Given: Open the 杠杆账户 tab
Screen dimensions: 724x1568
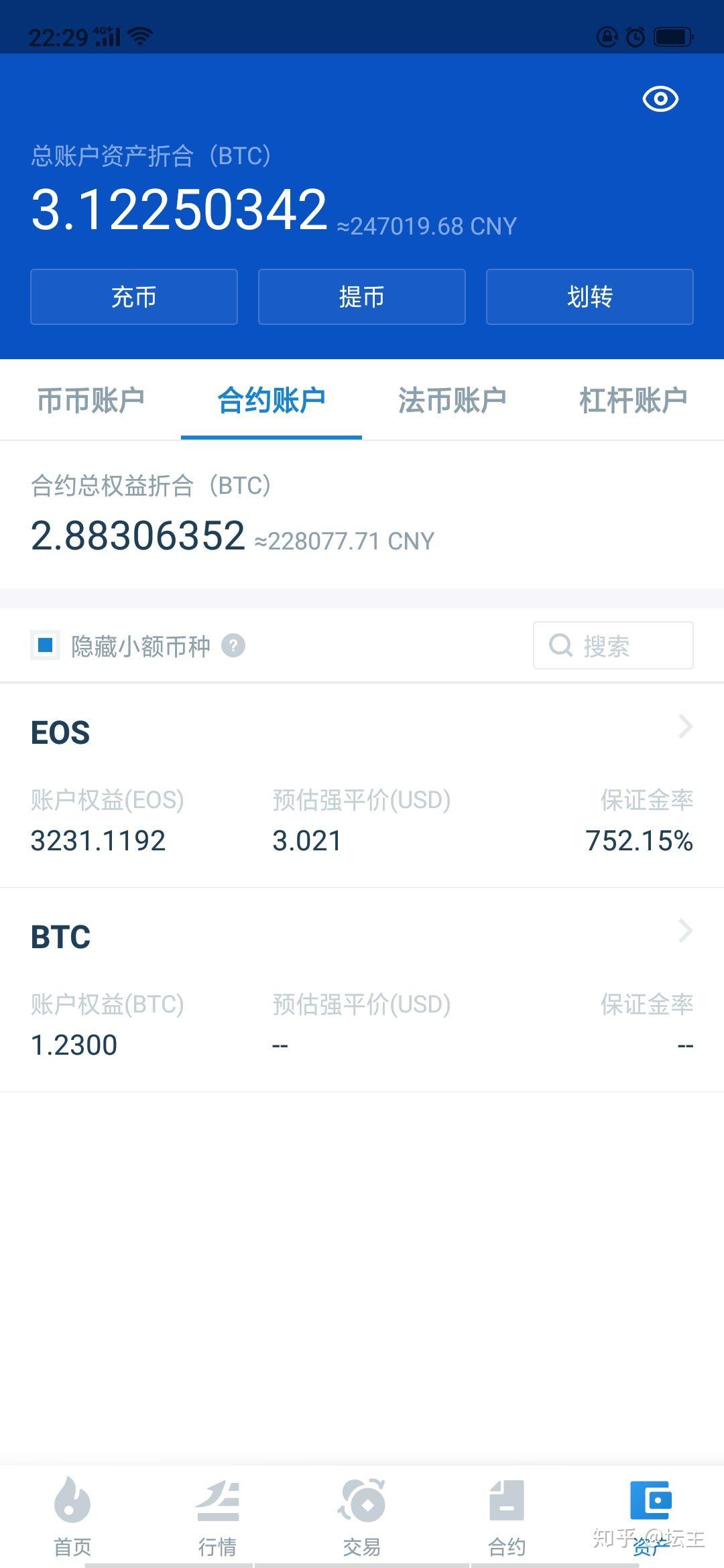Looking at the screenshot, I should (633, 400).
